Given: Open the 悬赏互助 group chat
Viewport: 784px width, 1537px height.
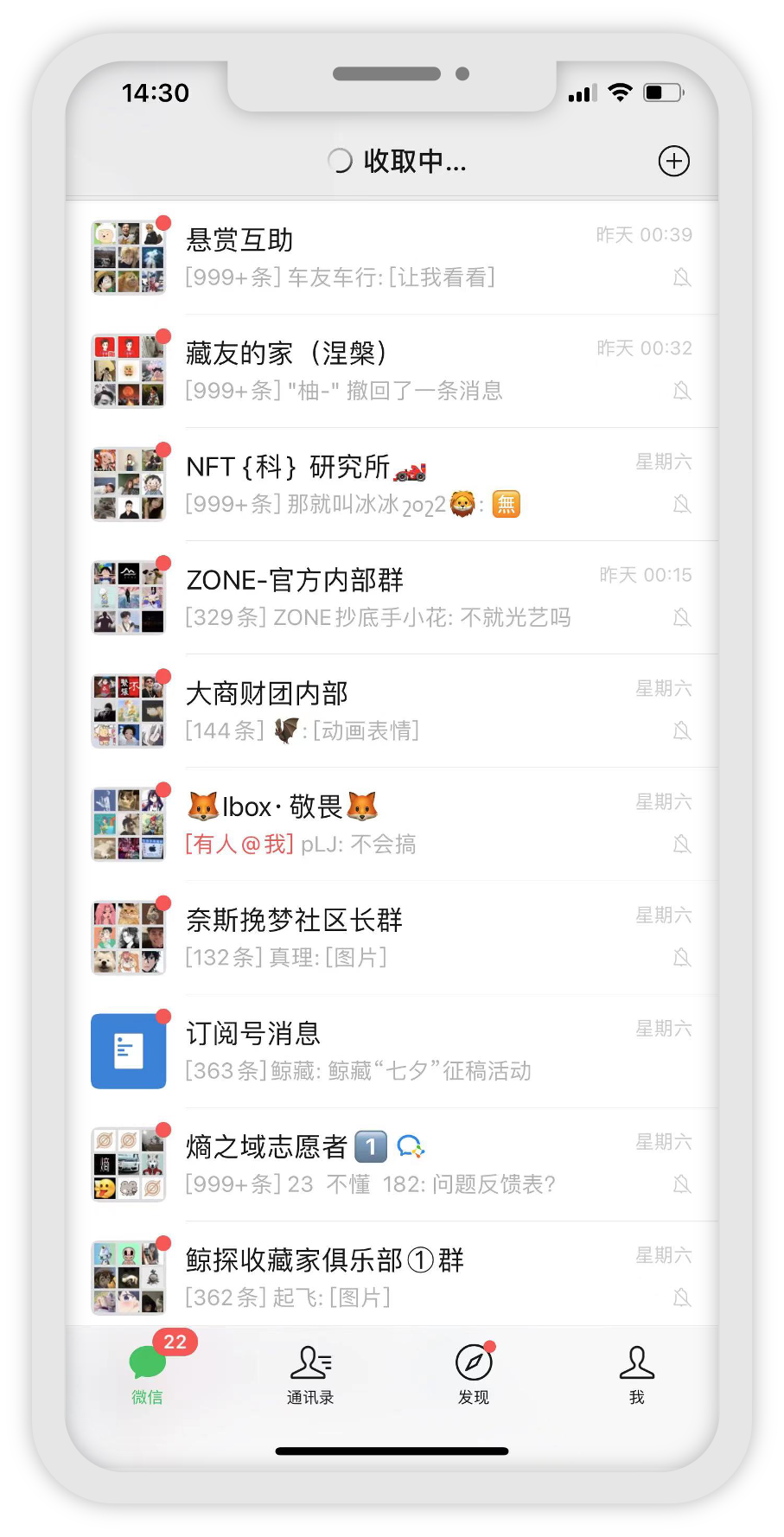Looking at the screenshot, I should pyautogui.click(x=391, y=258).
